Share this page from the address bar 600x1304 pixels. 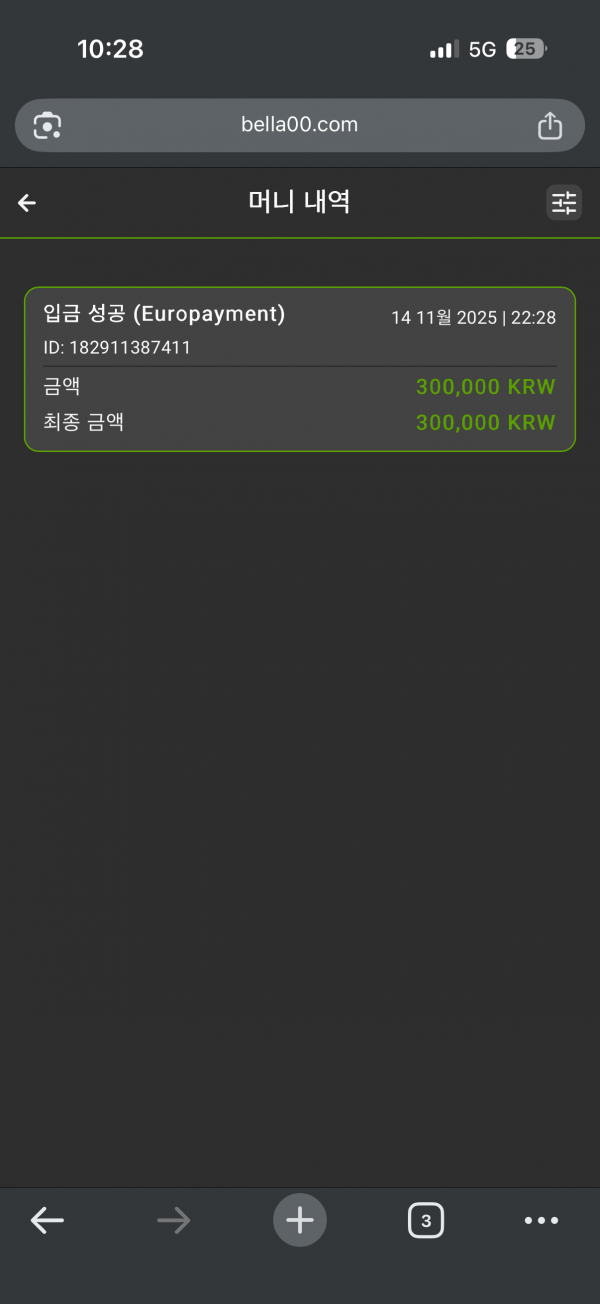(x=550, y=125)
